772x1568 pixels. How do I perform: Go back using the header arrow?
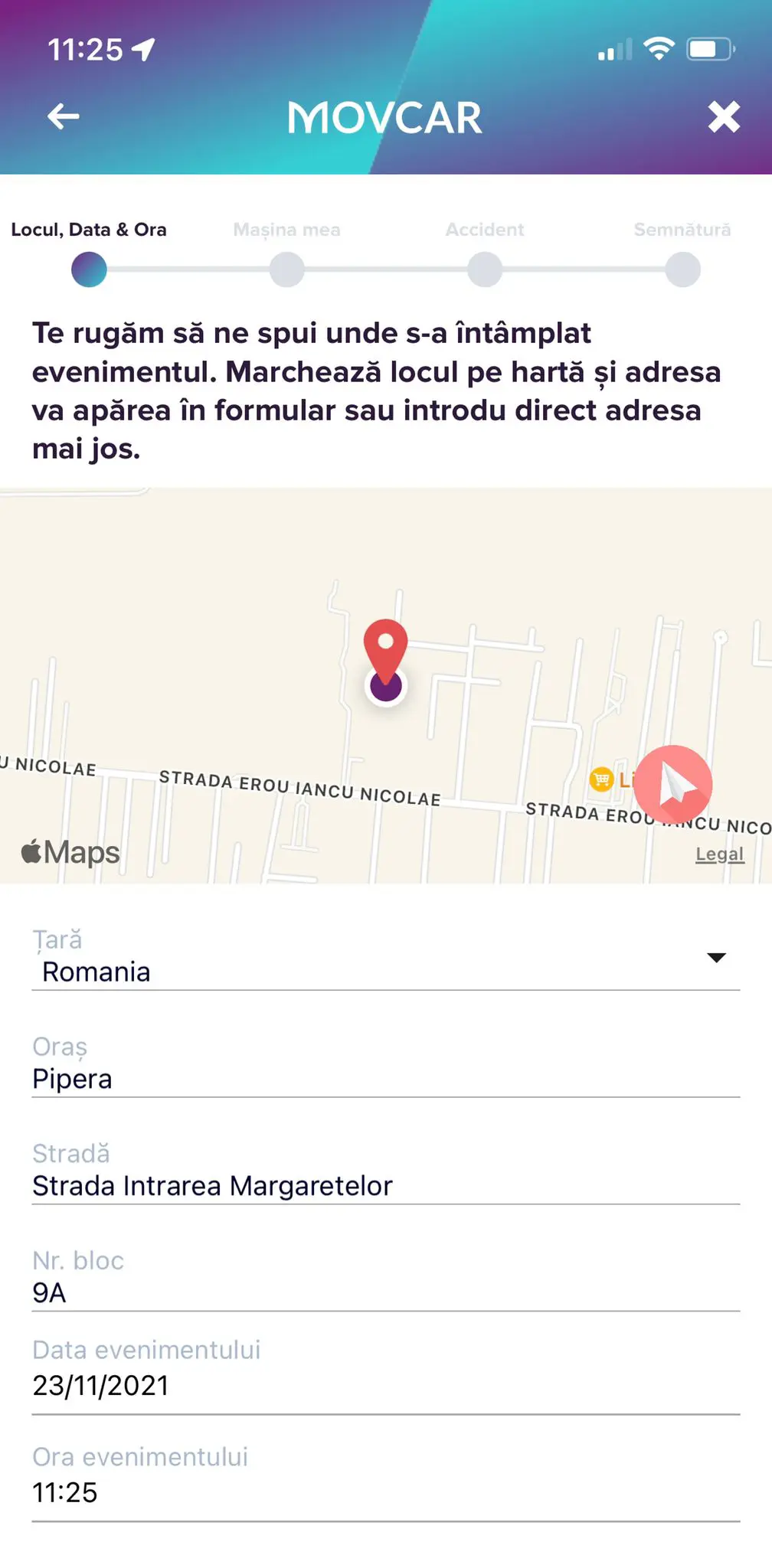click(x=63, y=116)
